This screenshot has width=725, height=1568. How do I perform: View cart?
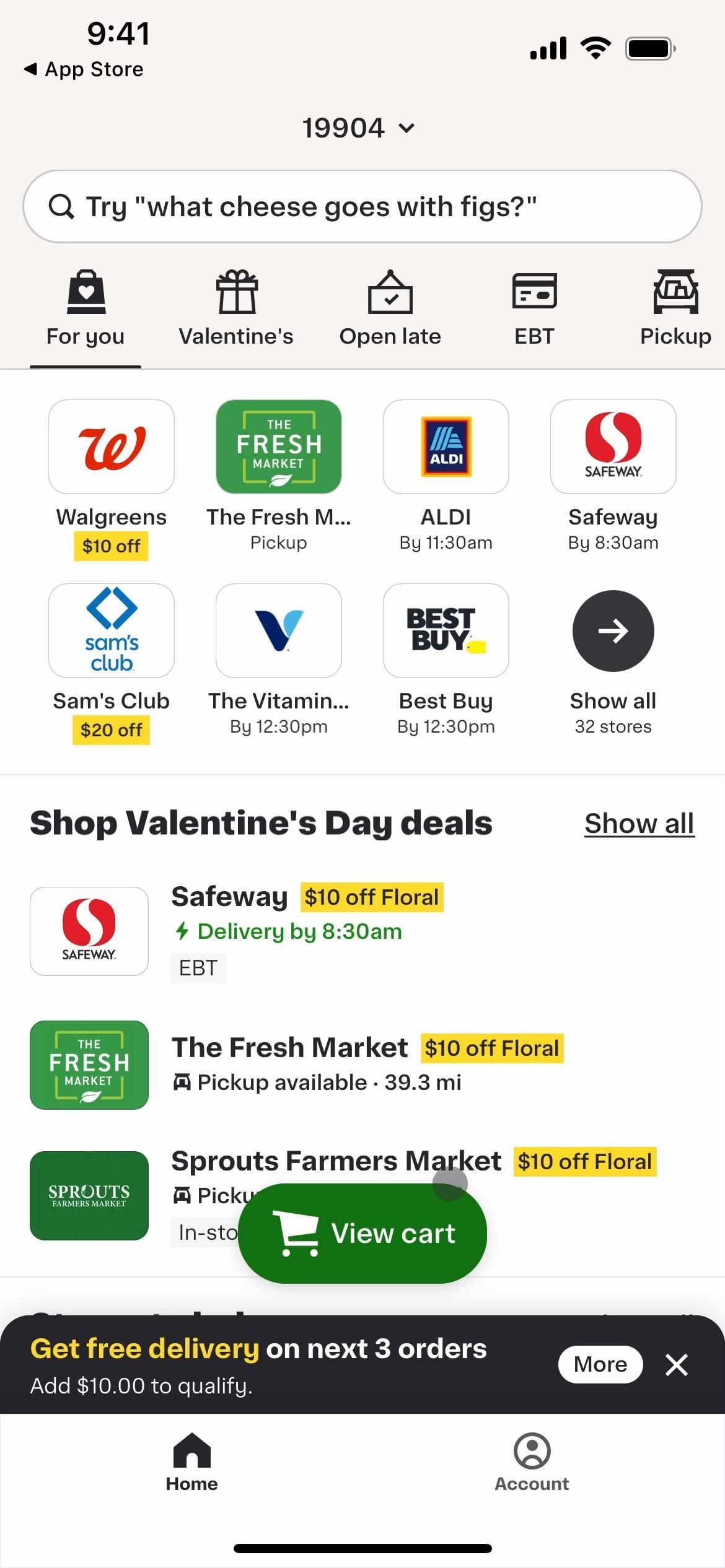pos(362,1233)
